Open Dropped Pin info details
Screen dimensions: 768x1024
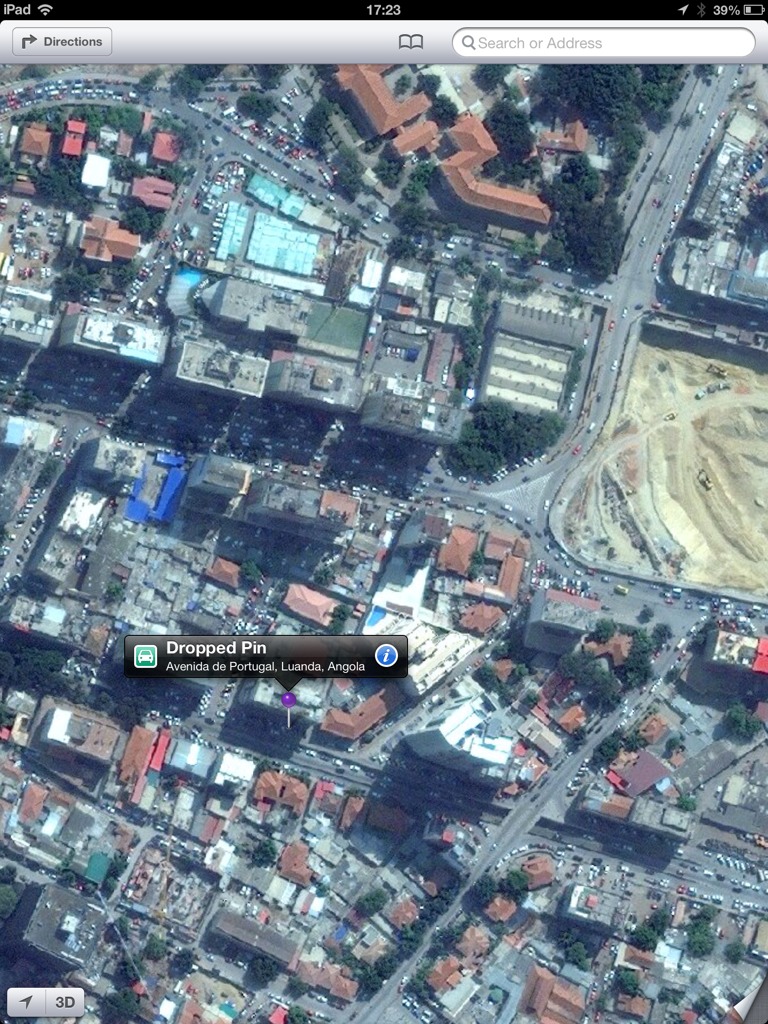point(386,656)
